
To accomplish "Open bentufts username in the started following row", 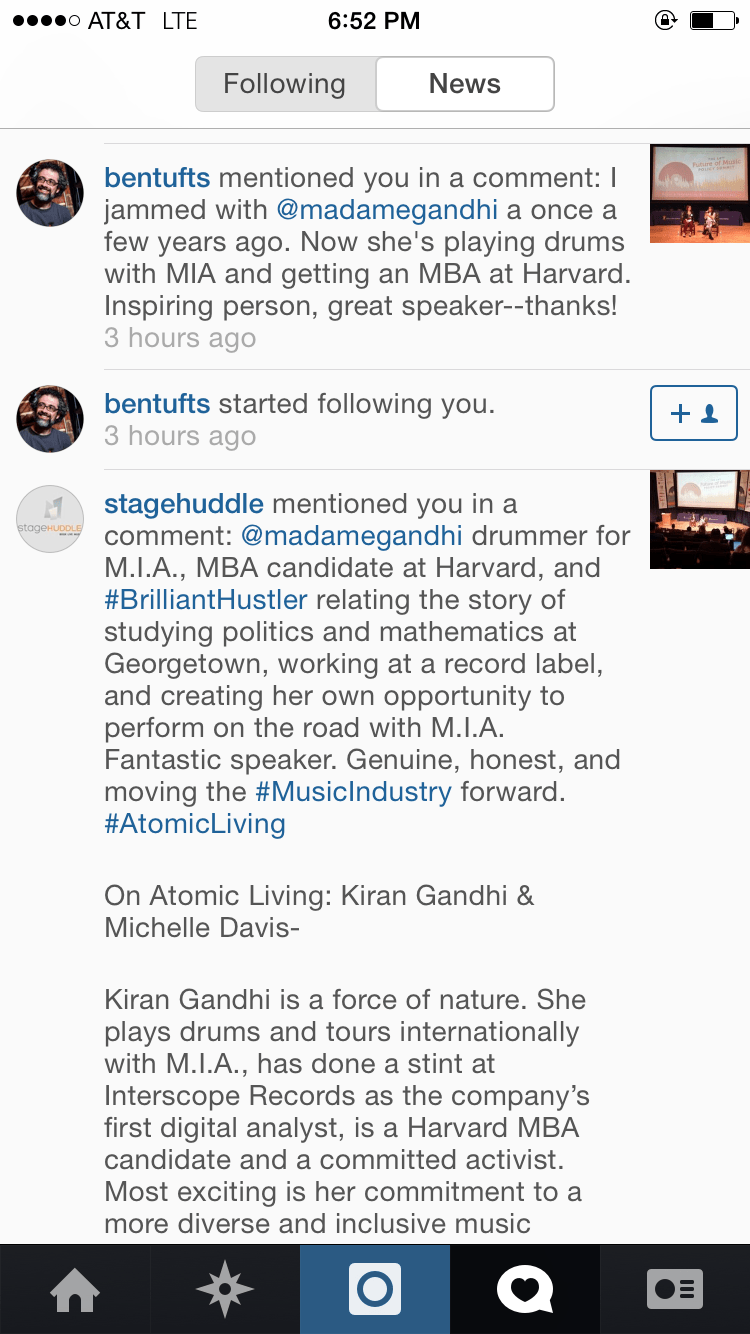I will 157,404.
